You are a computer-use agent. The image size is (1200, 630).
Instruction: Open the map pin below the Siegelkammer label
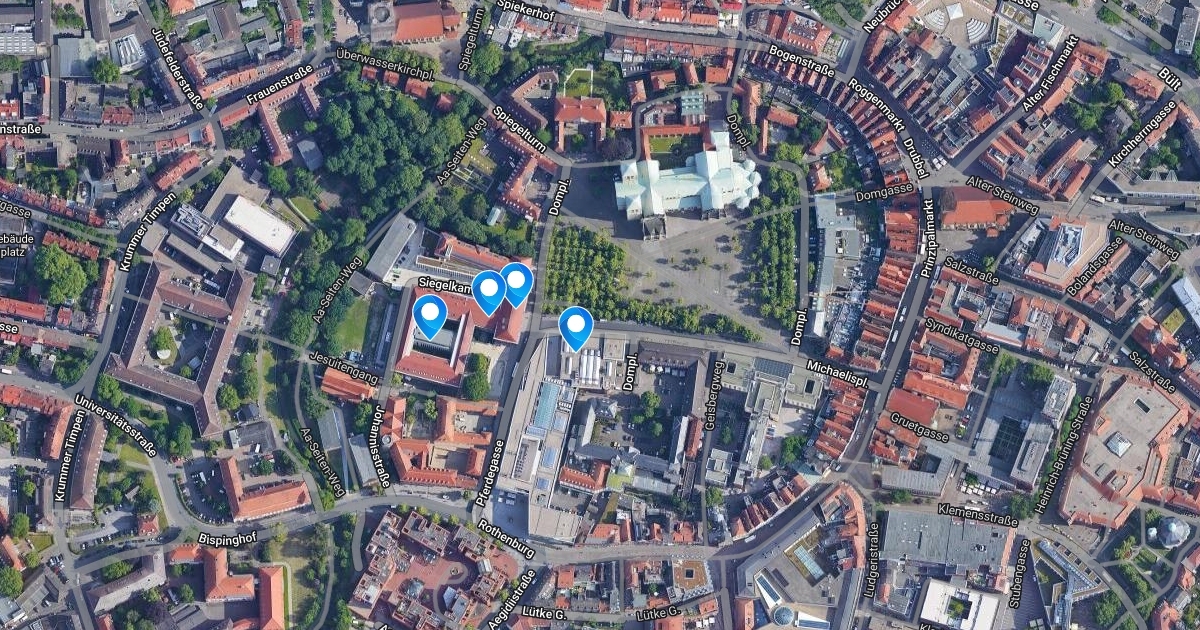pyautogui.click(x=489, y=291)
